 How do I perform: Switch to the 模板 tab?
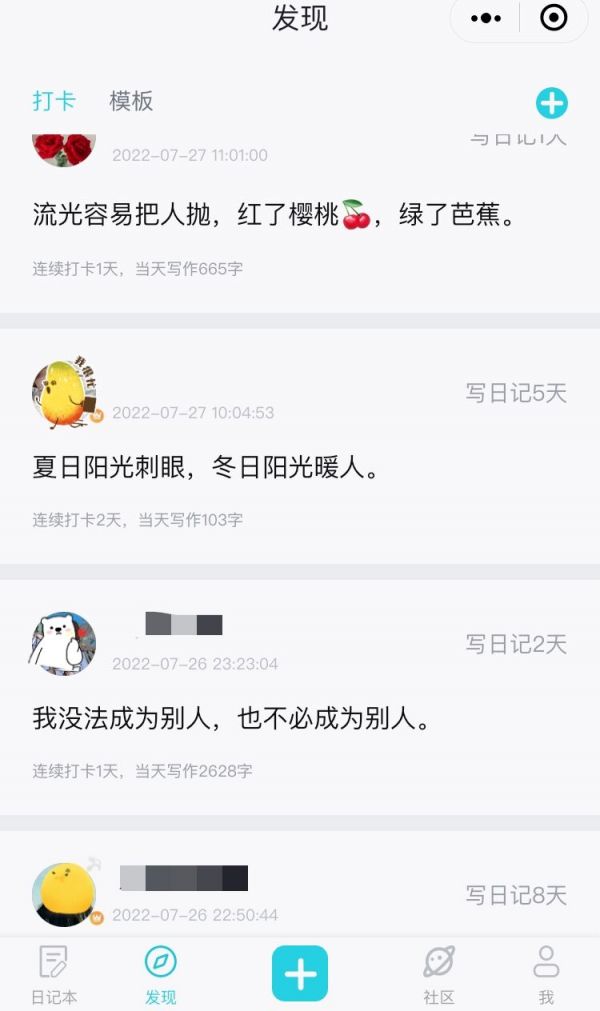point(131,101)
